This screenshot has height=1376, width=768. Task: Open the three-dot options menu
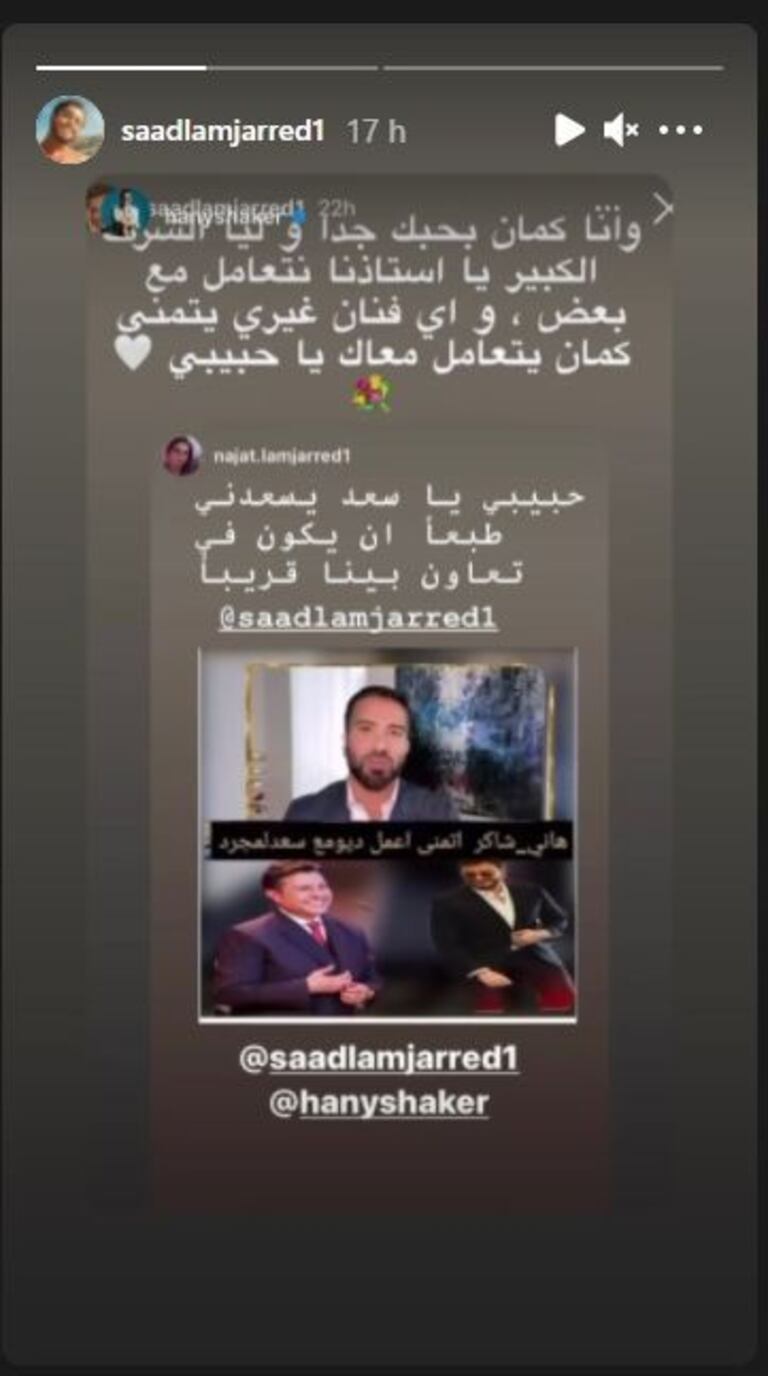click(681, 130)
